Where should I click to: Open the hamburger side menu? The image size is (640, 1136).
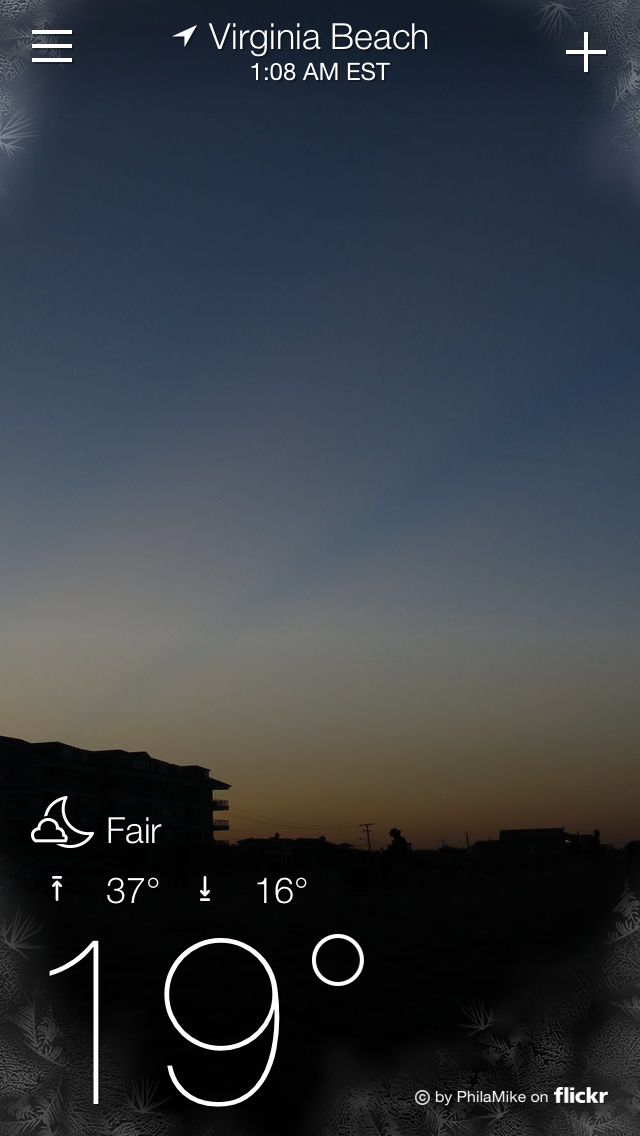pos(52,46)
